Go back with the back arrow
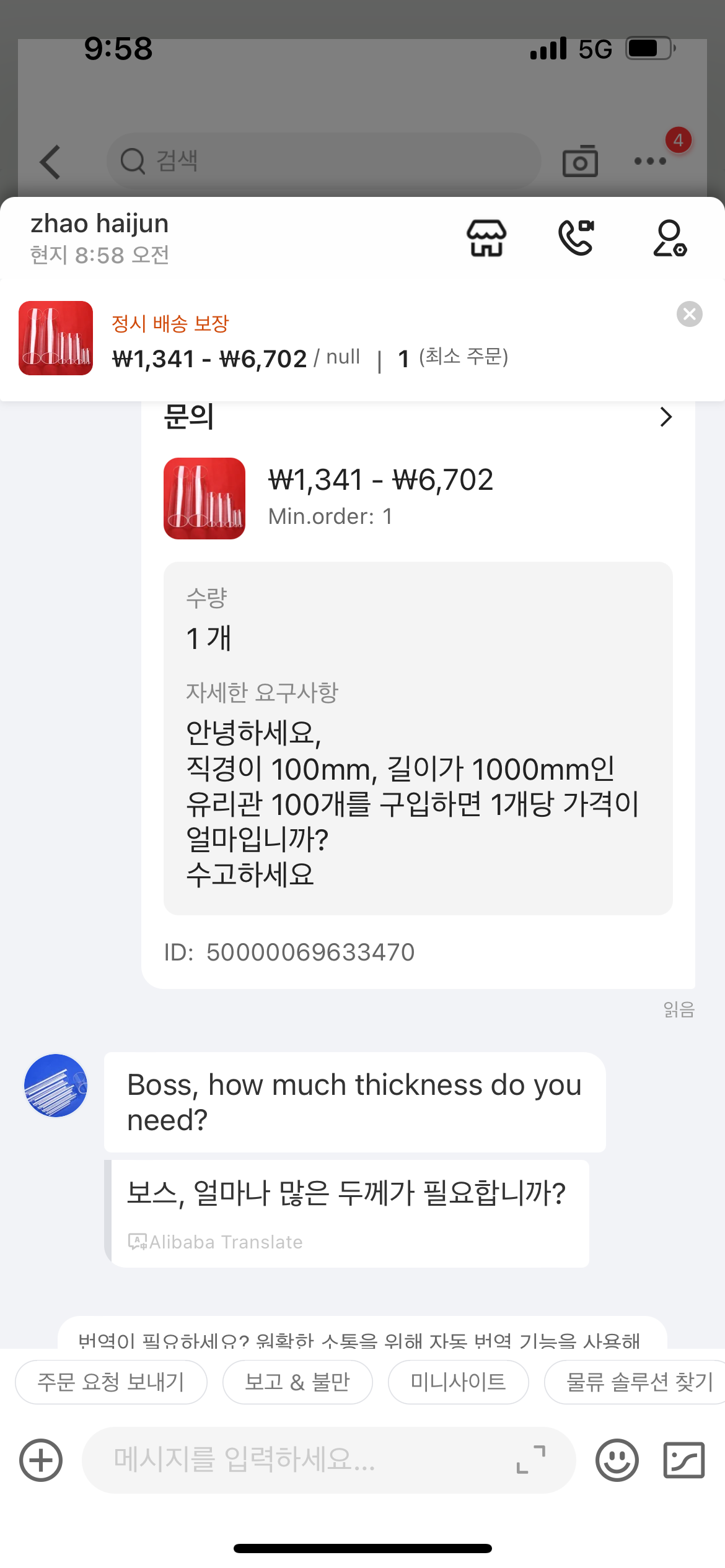 click(x=50, y=162)
